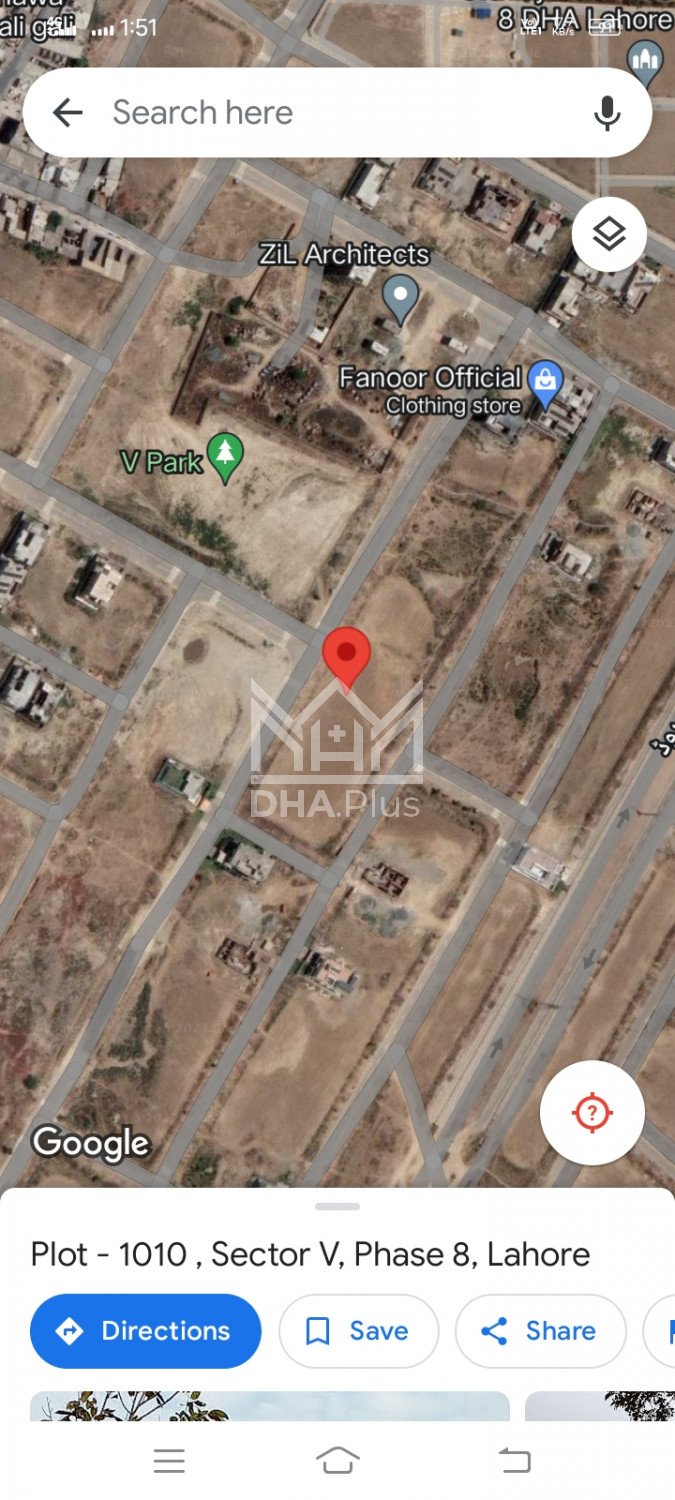Open Fanoor Official clothing store marker
Image resolution: width=675 pixels, height=1500 pixels.
pos(545,384)
